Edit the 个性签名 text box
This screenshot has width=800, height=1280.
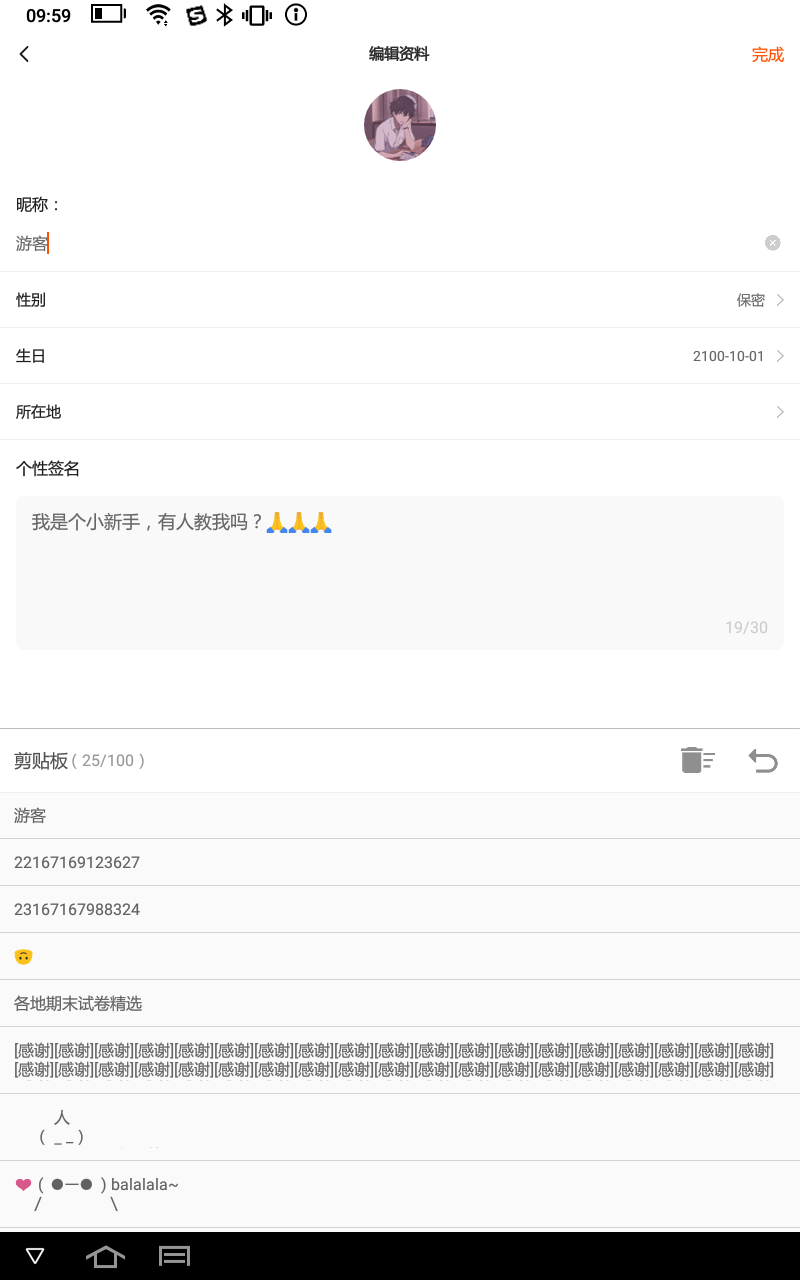[400, 572]
